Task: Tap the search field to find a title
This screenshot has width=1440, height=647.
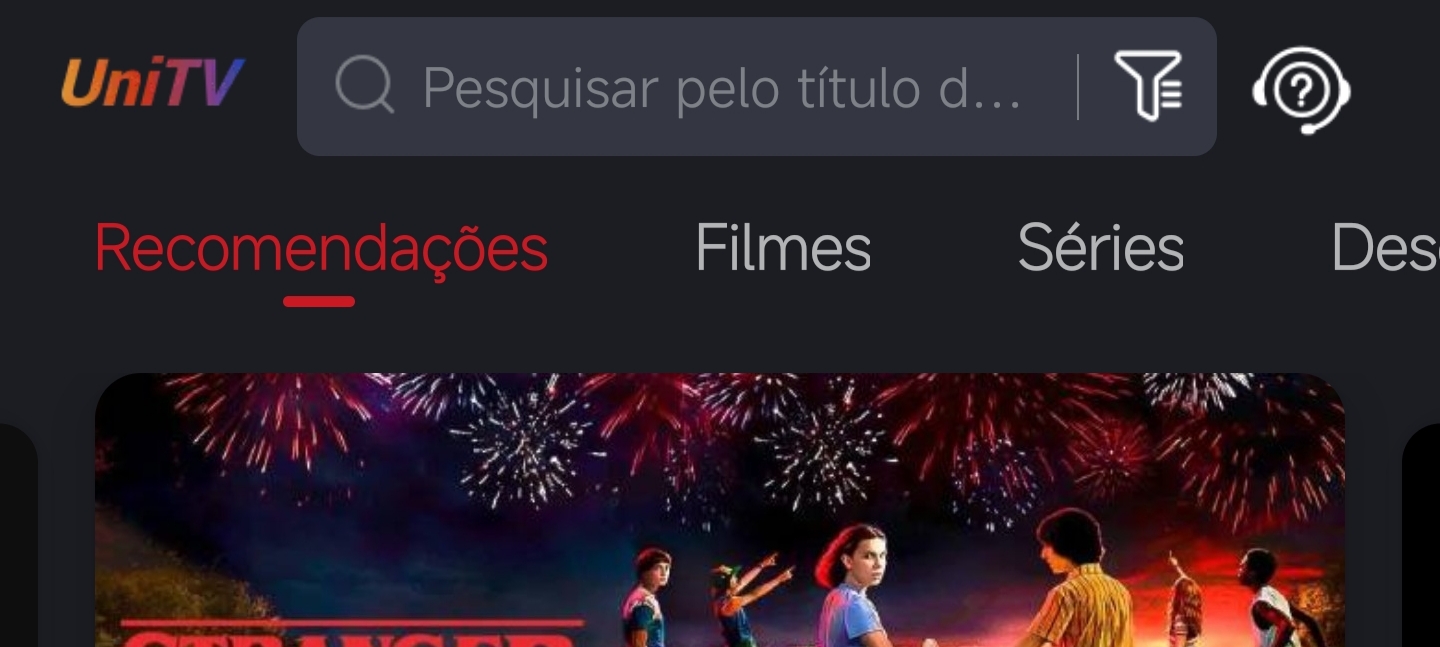Action: (720, 88)
